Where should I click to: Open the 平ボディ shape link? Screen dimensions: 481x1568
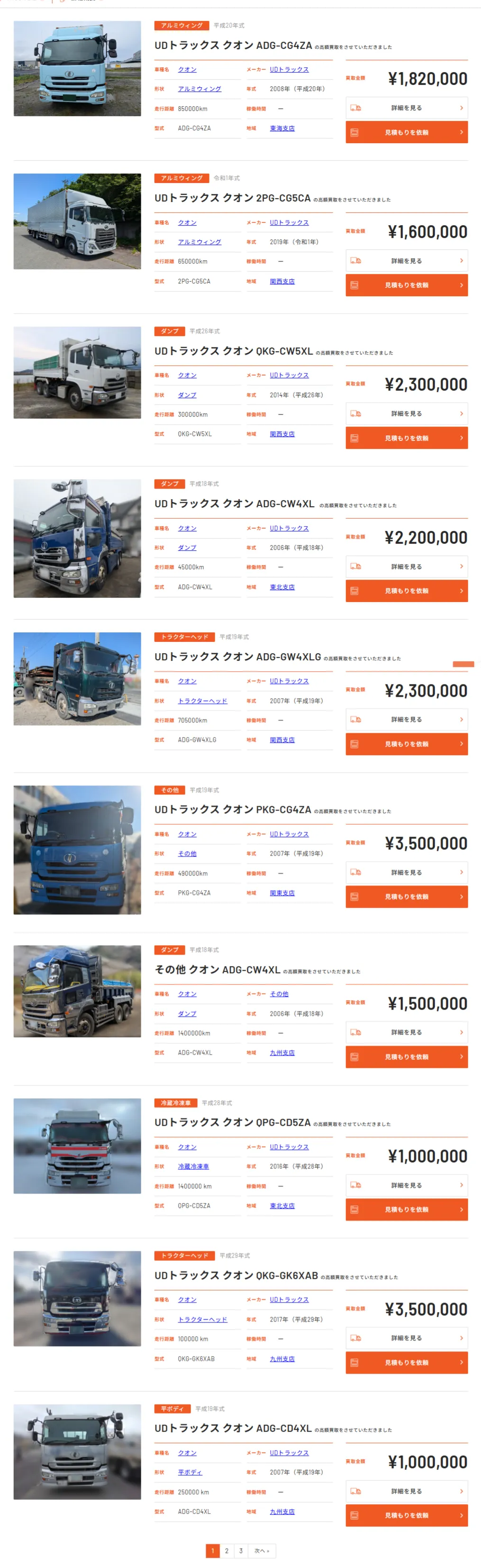click(x=190, y=1472)
